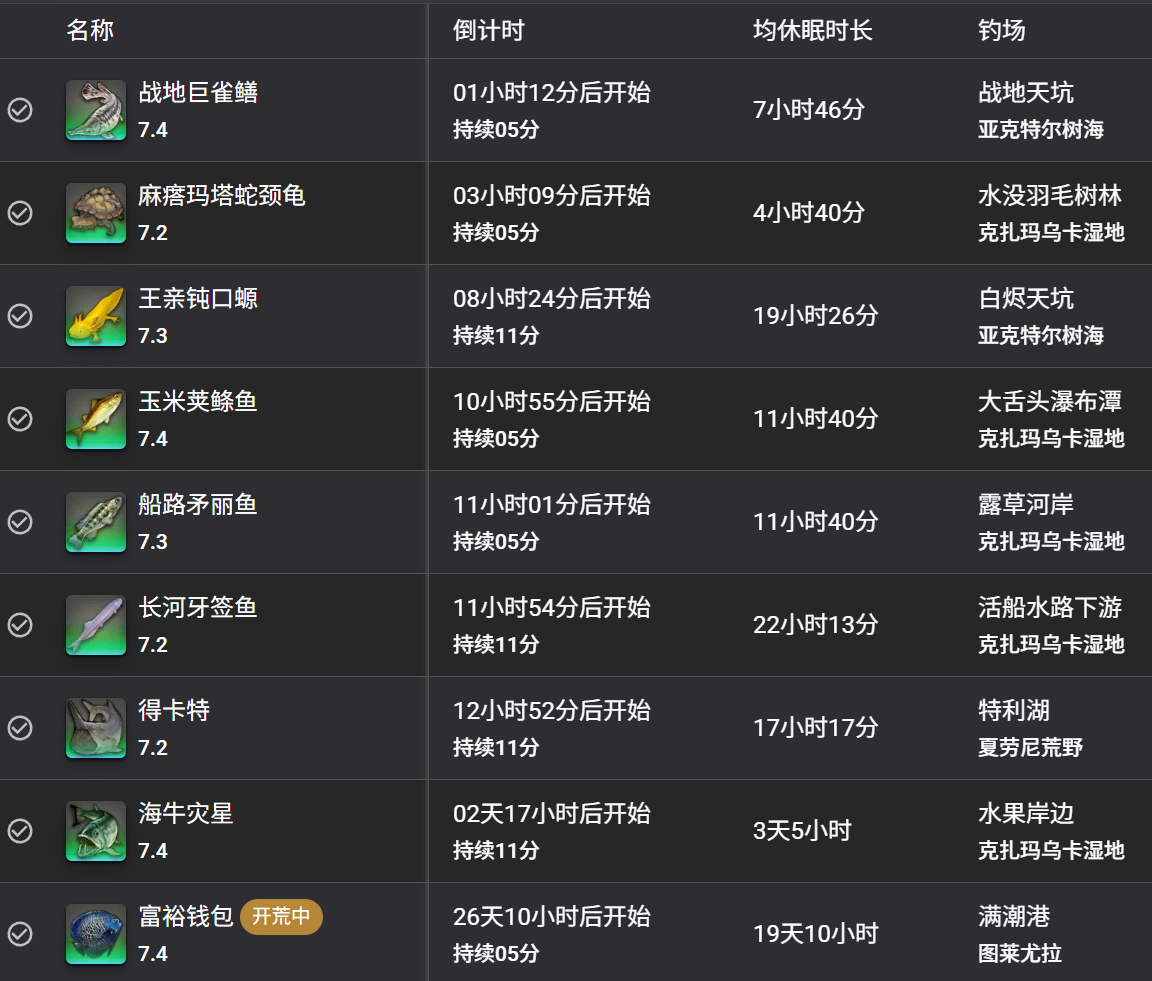This screenshot has height=981, width=1152.
Task: Mark 麻痞玛塔蛇颈龟 as completed
Action: pos(20,213)
